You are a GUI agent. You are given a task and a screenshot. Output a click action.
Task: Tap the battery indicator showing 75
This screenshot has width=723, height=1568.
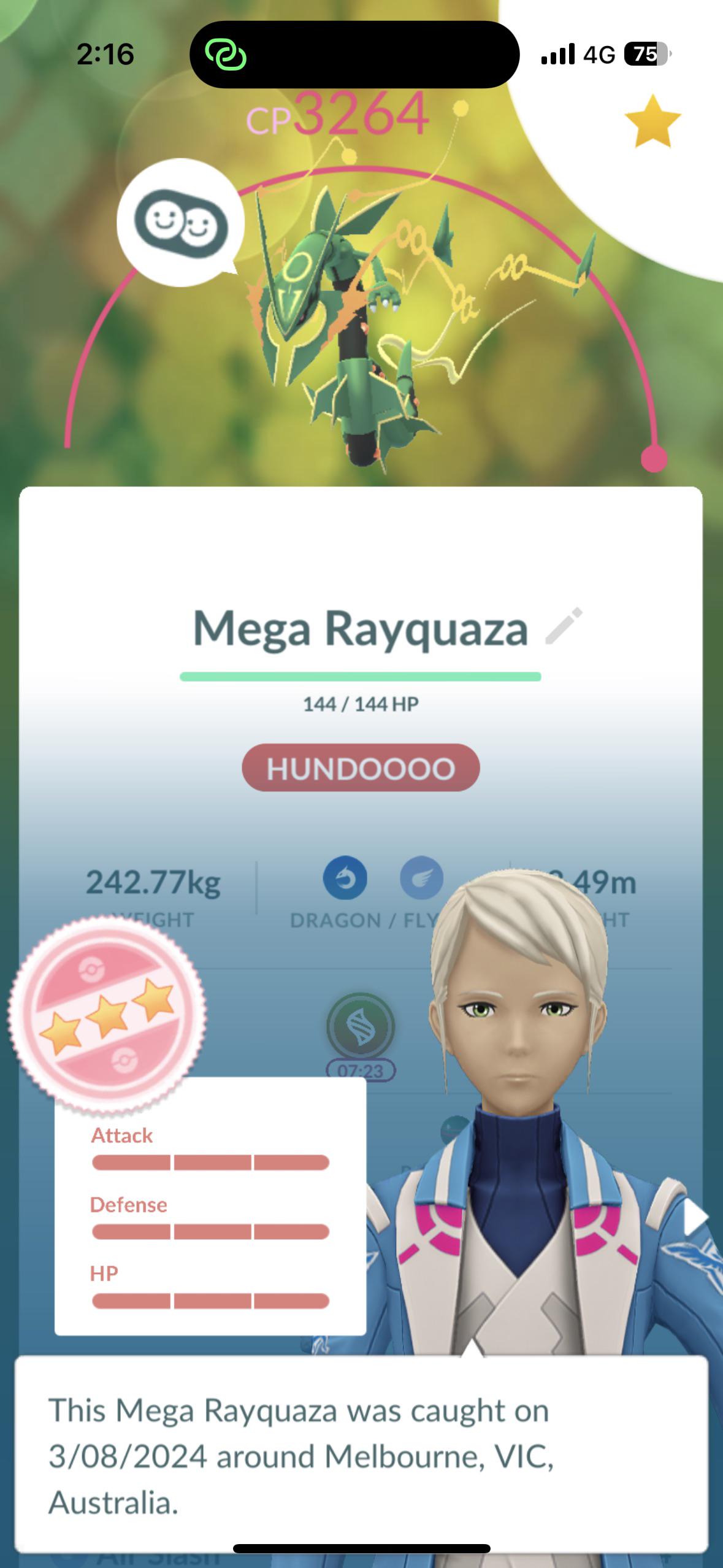click(x=646, y=53)
